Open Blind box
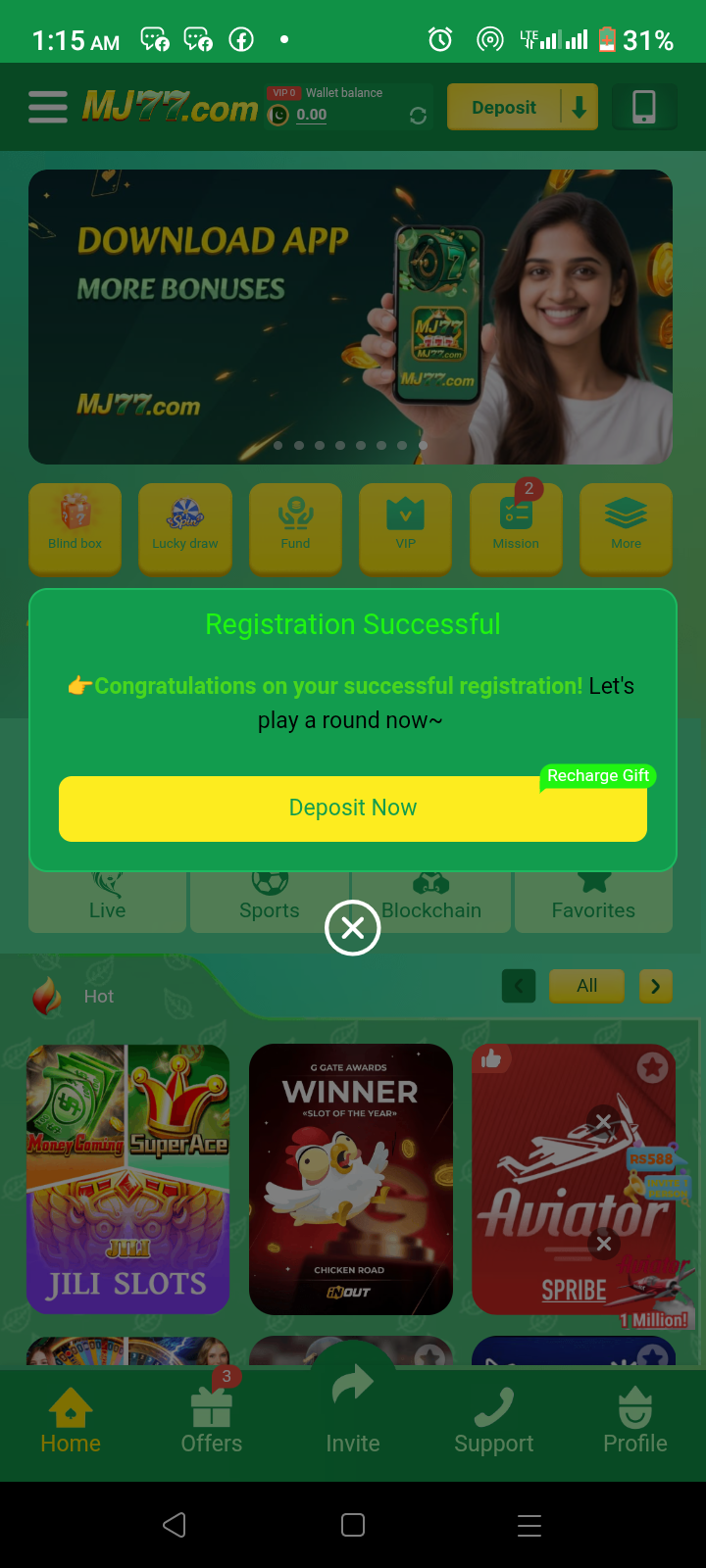706x1568 pixels. tap(76, 526)
